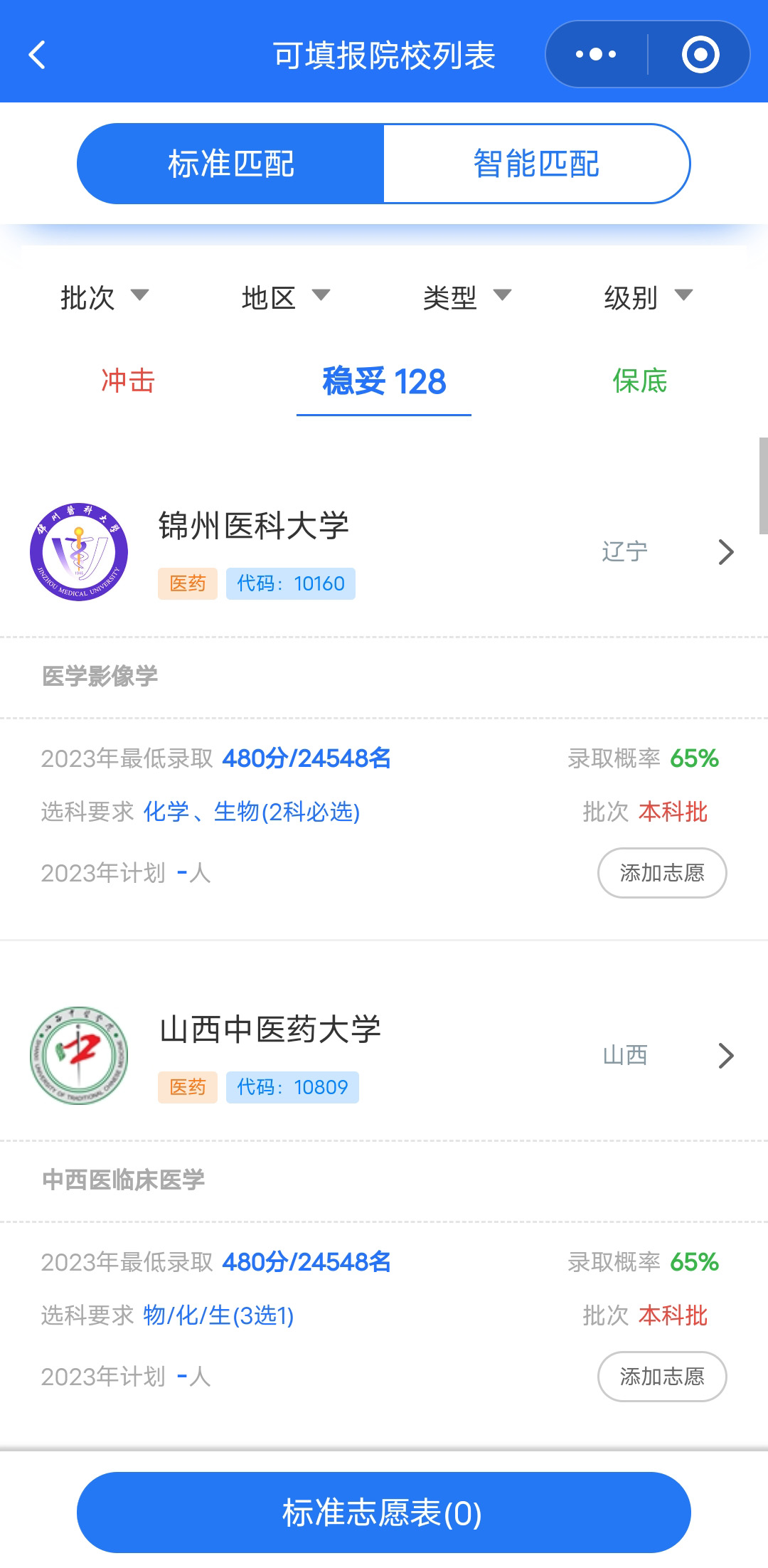Open 锦州医科大学 details
This screenshot has height=1568, width=768.
coord(384,552)
